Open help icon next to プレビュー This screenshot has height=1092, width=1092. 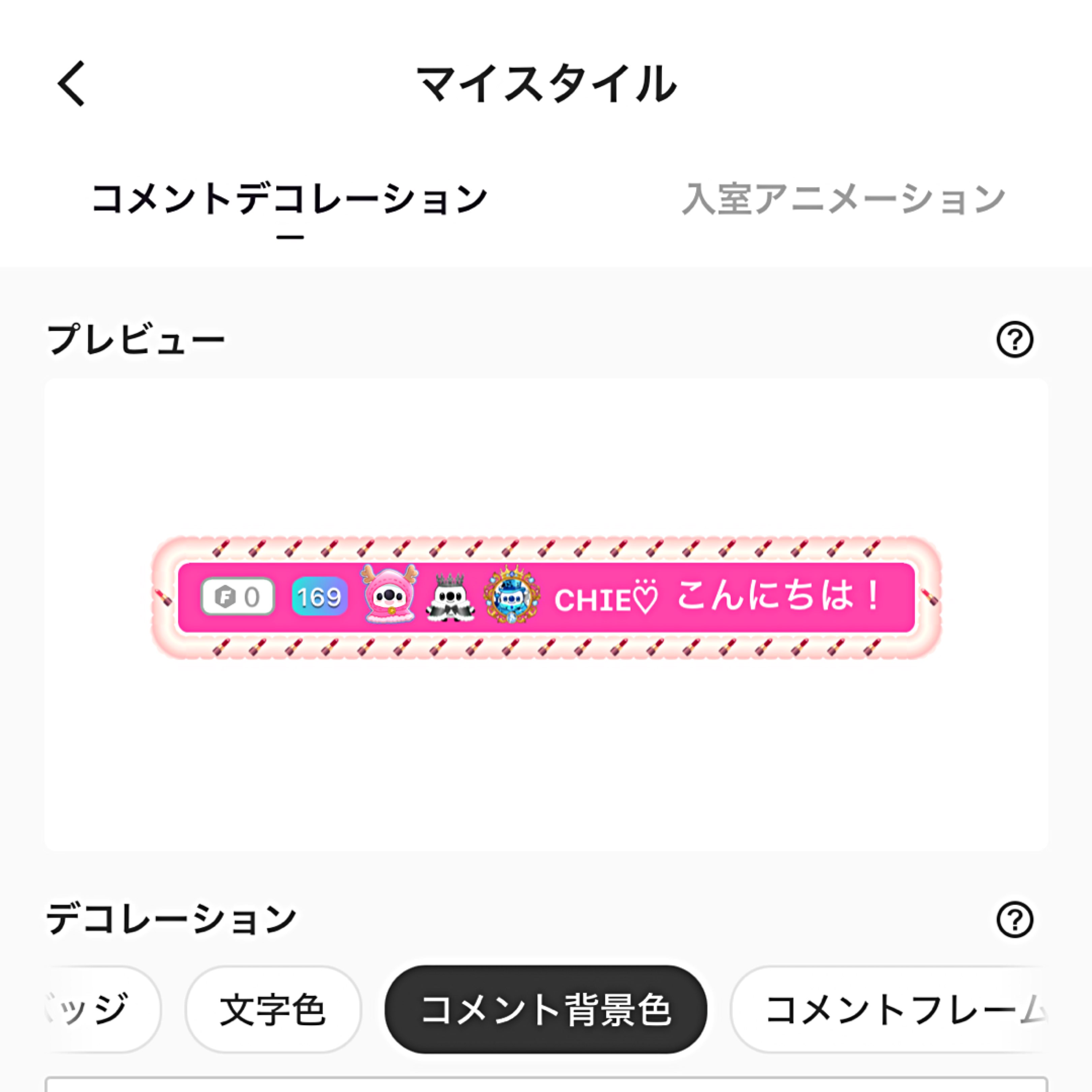pos(1014,340)
